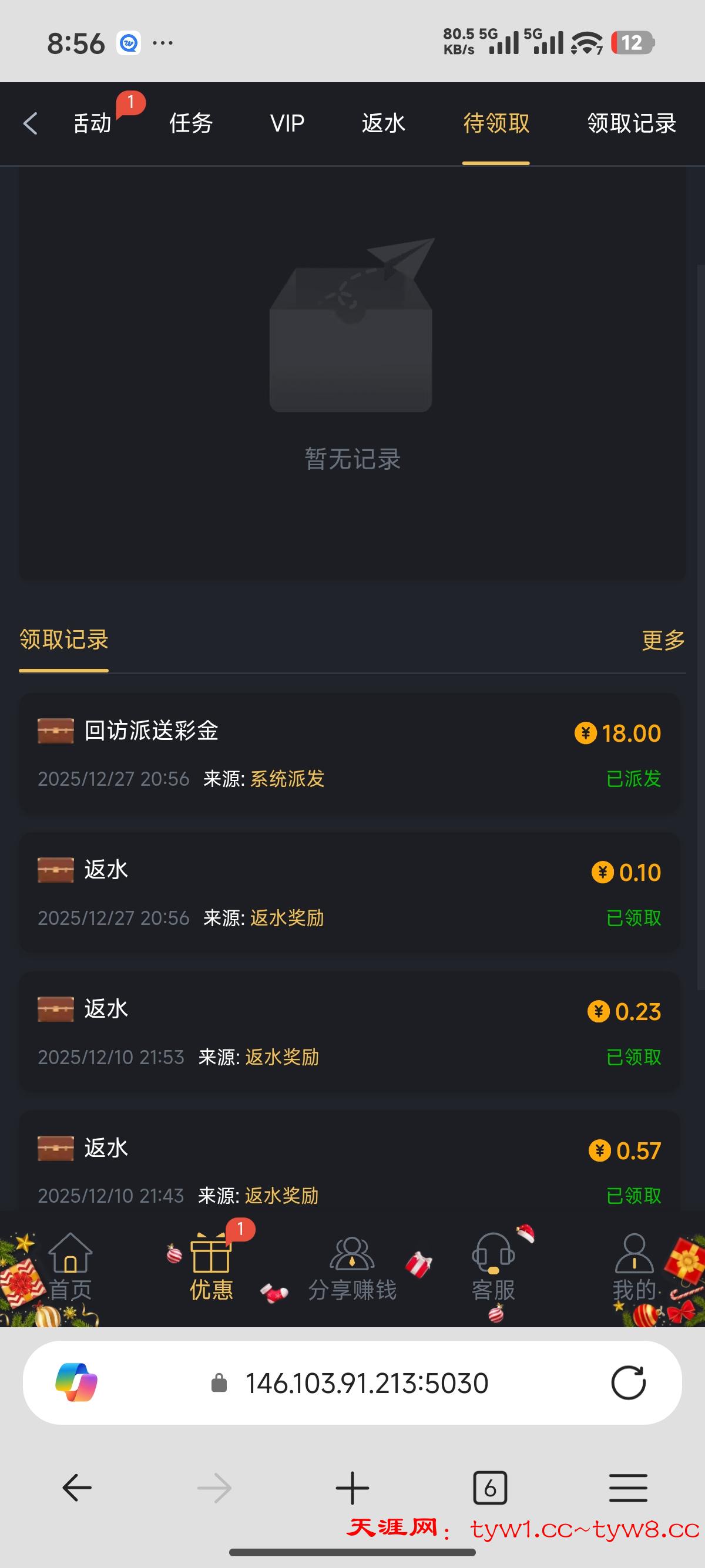Switch to the top 领取记录 tab
The width and height of the screenshot is (705, 1568).
[632, 123]
